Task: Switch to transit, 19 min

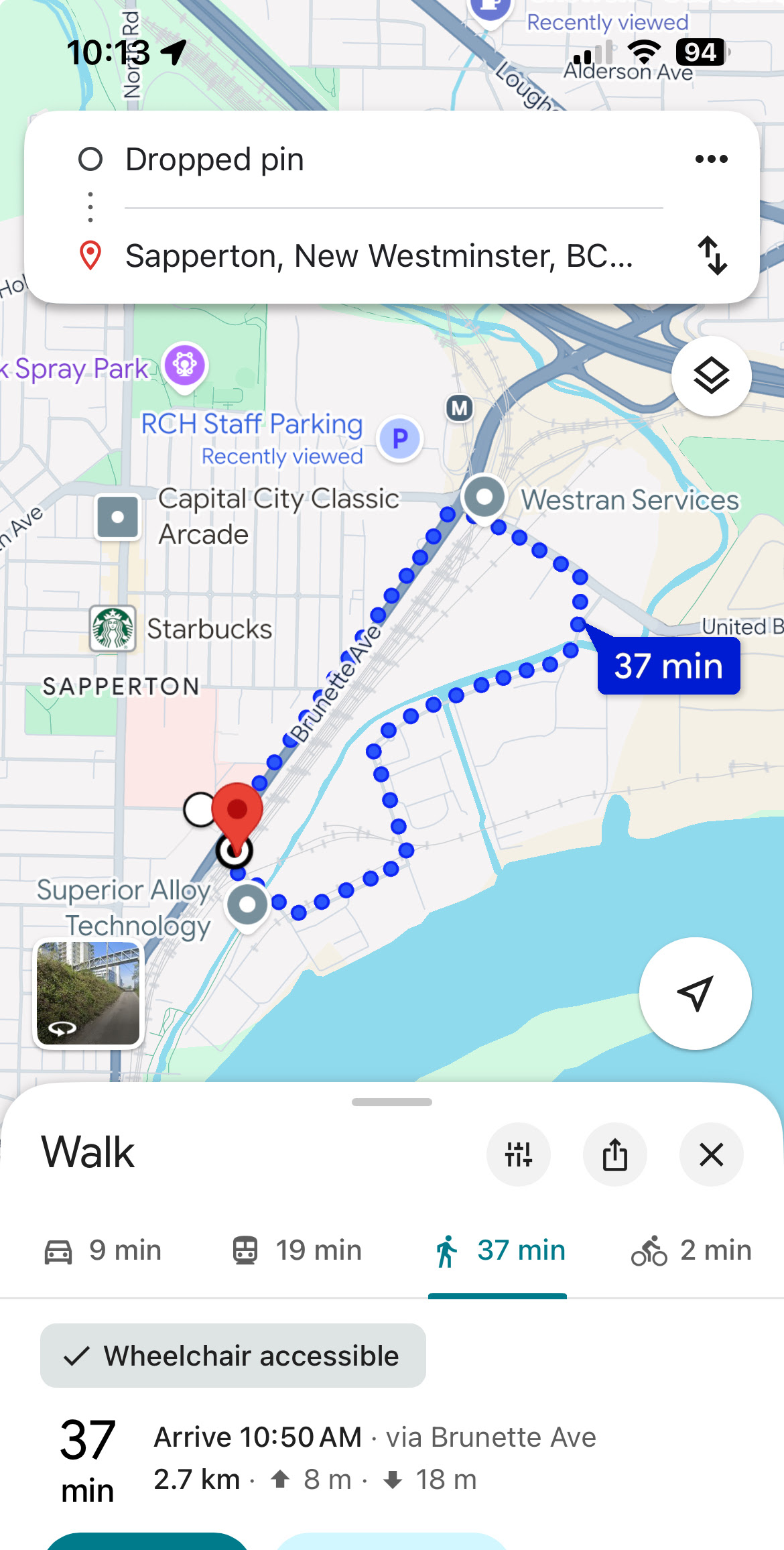Action: (297, 1250)
